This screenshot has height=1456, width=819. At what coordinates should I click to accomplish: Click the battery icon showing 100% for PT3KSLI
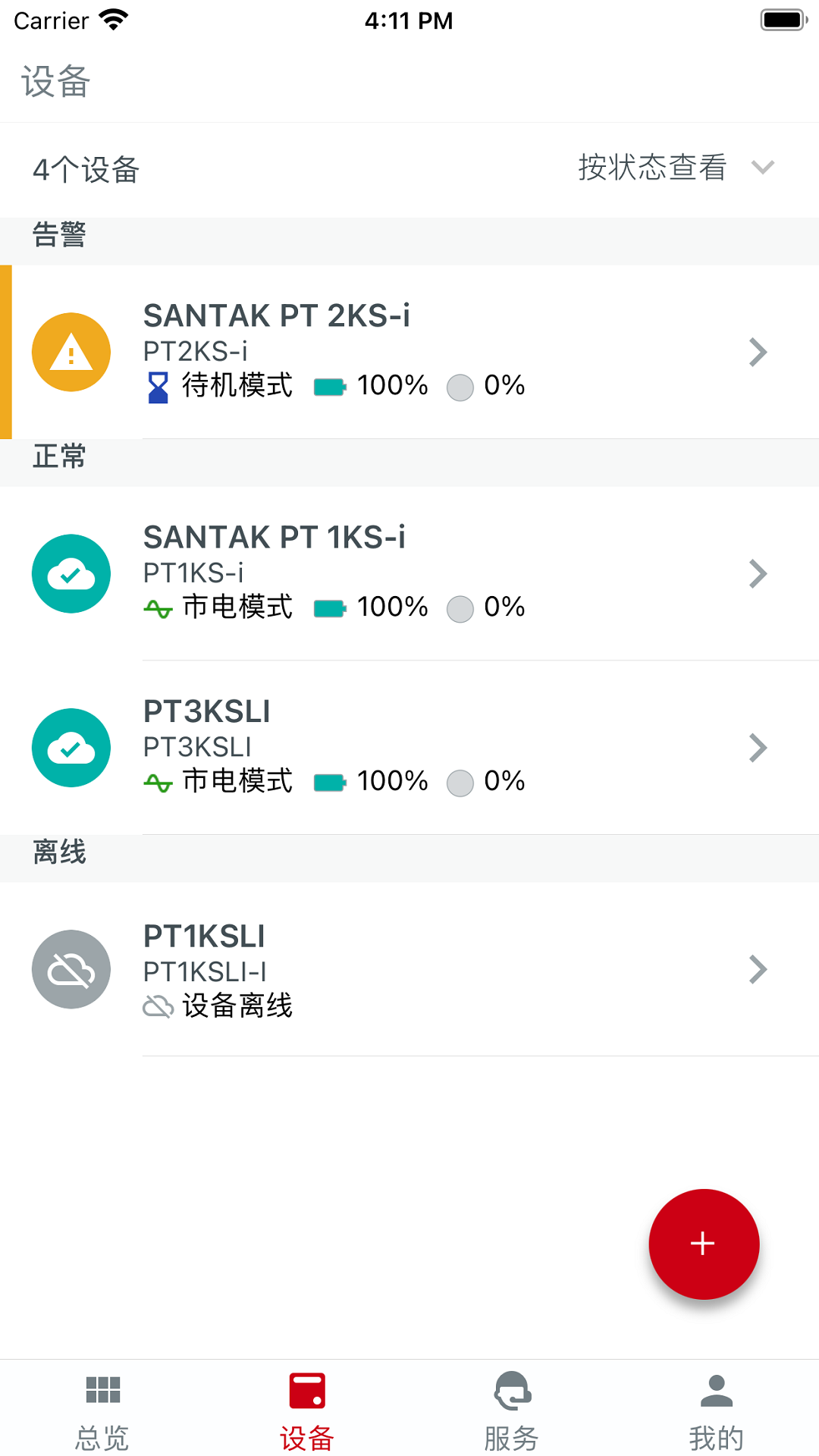(x=331, y=782)
